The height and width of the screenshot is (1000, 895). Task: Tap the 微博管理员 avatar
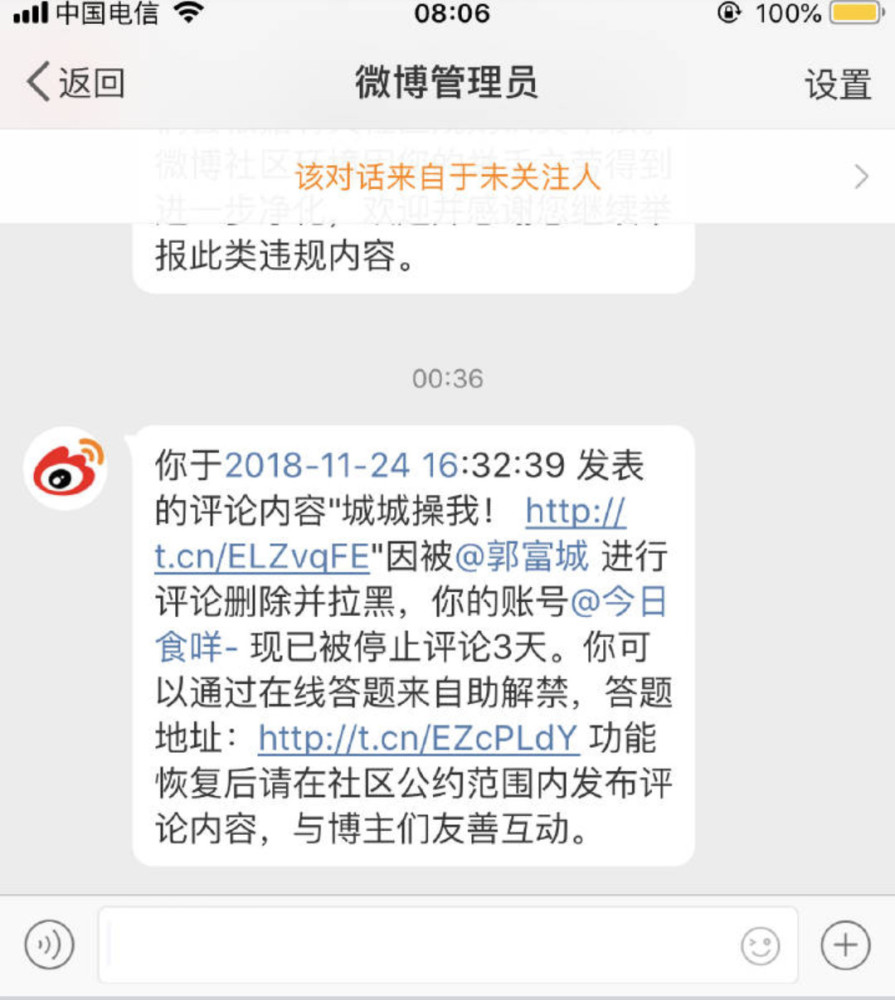coord(66,468)
